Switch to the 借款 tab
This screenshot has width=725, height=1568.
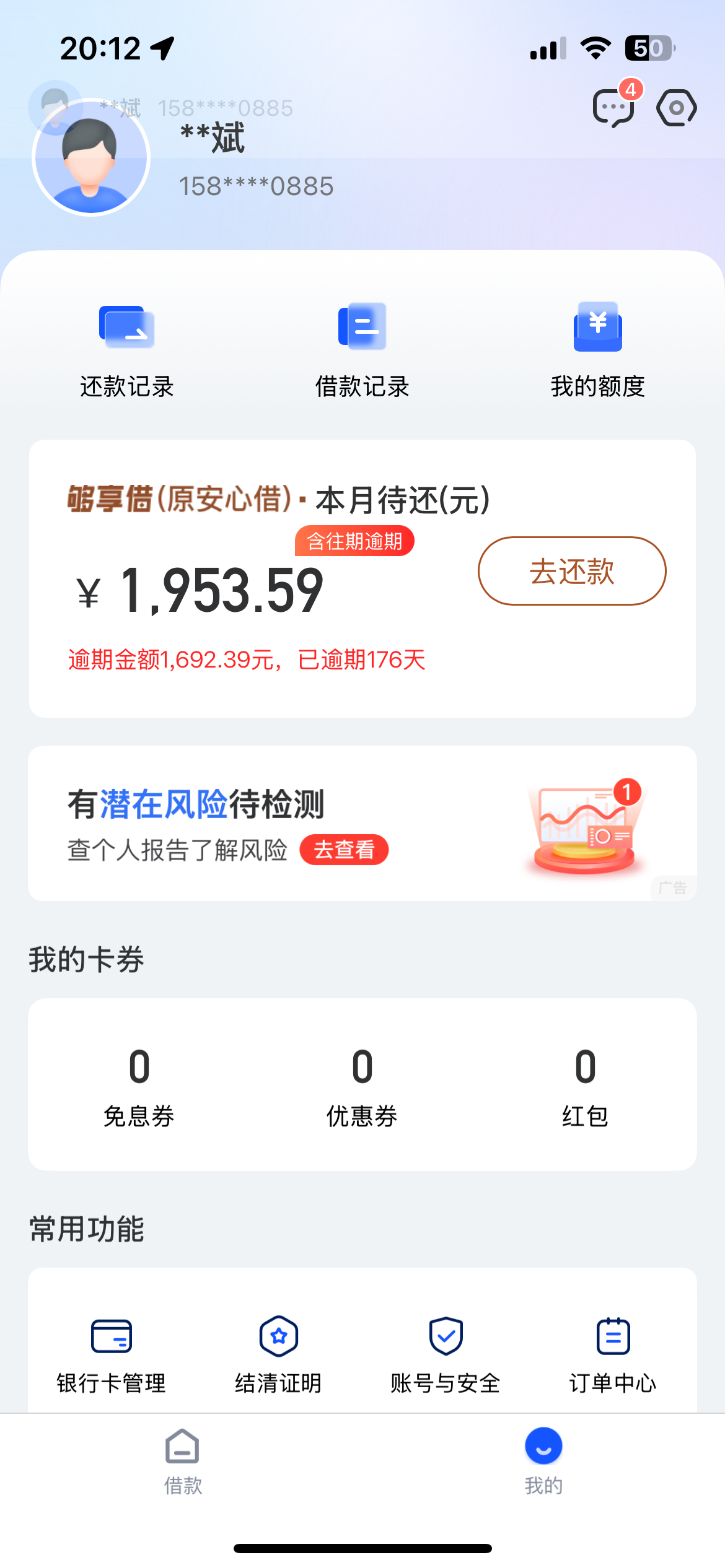pyautogui.click(x=183, y=1461)
